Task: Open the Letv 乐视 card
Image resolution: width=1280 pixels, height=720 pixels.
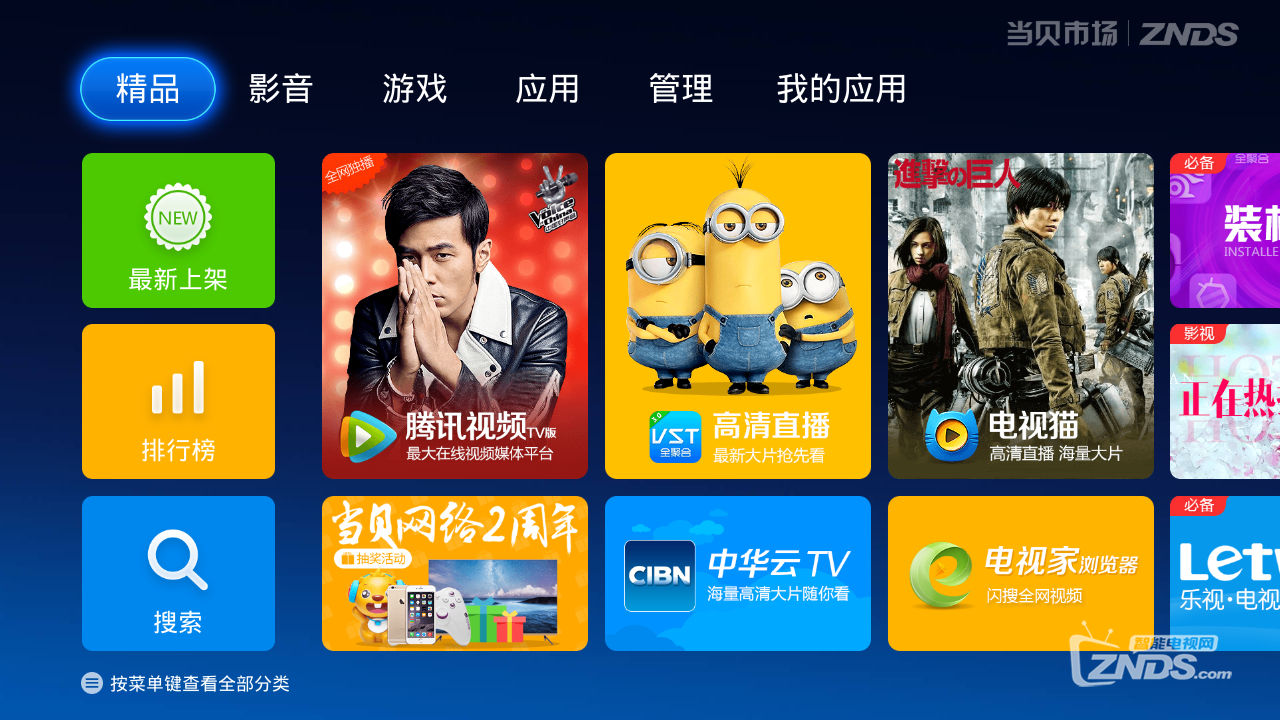Action: pyautogui.click(x=1226, y=574)
